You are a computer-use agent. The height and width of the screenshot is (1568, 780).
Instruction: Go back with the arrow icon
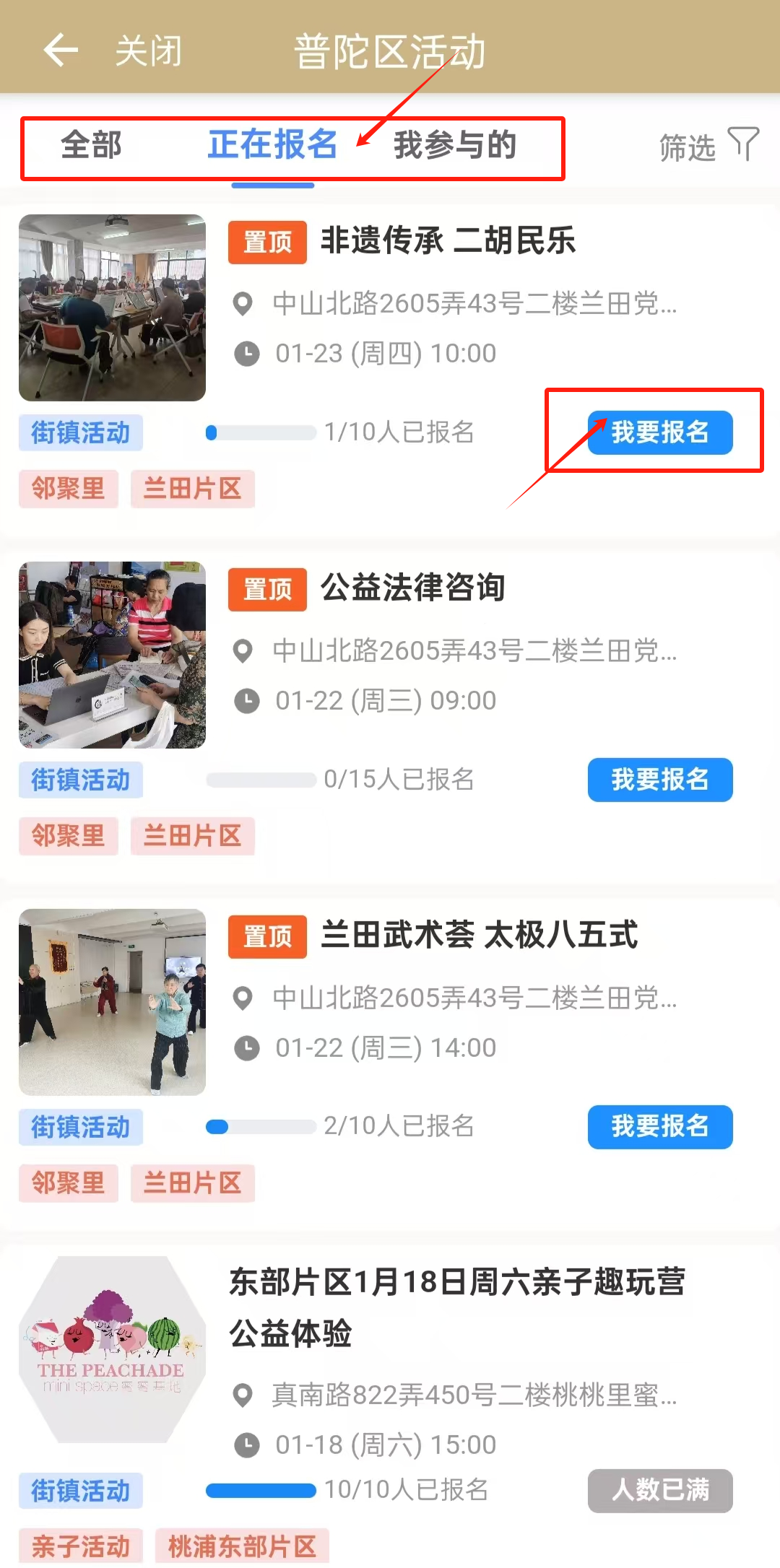pos(61,51)
